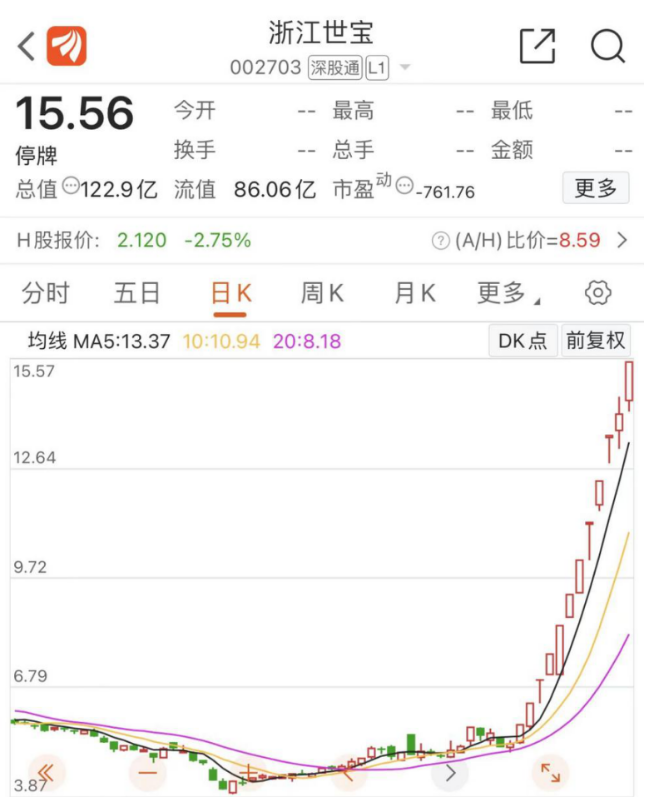Open chart settings gear

(598, 293)
